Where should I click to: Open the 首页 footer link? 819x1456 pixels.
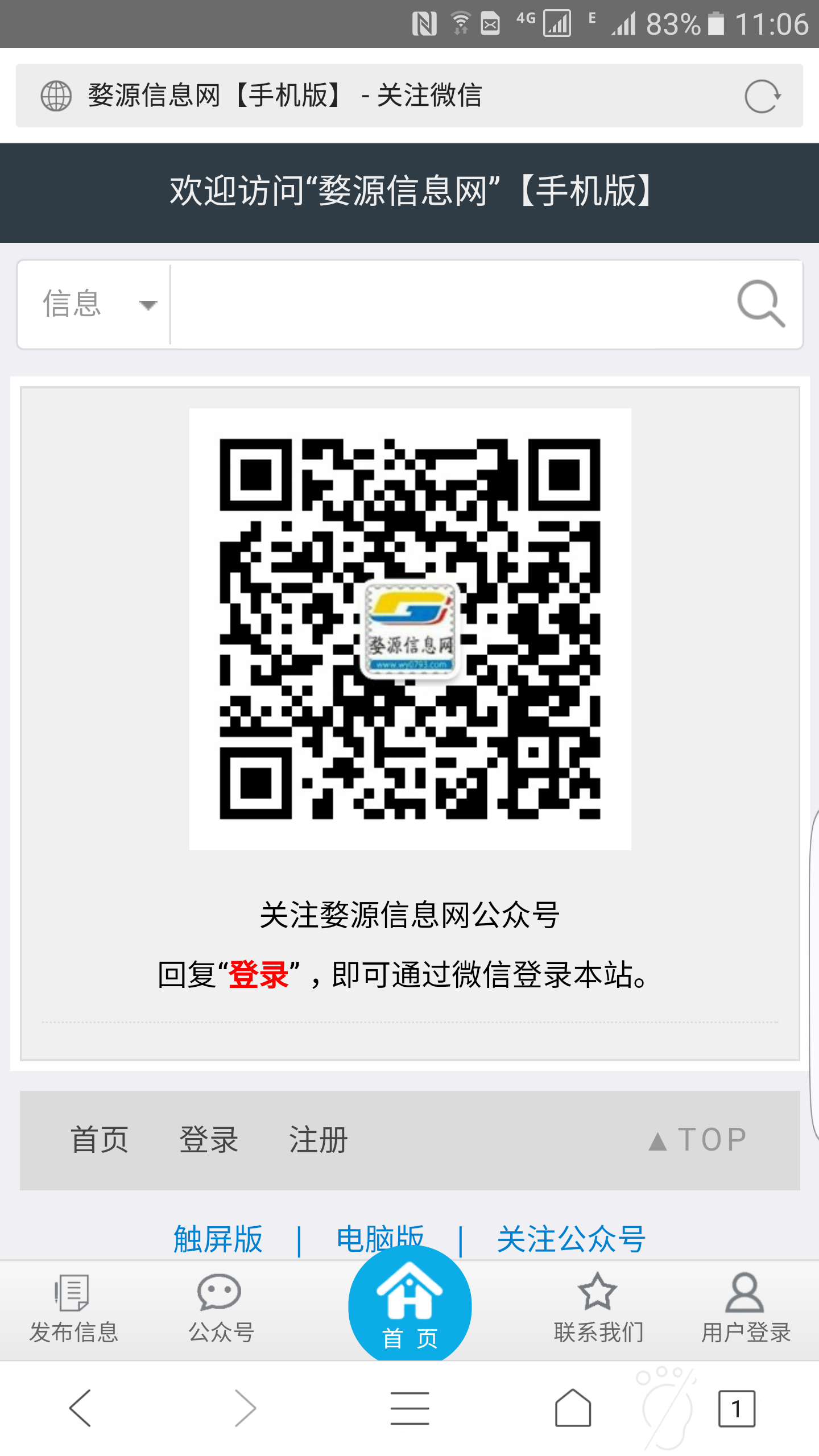point(100,1140)
